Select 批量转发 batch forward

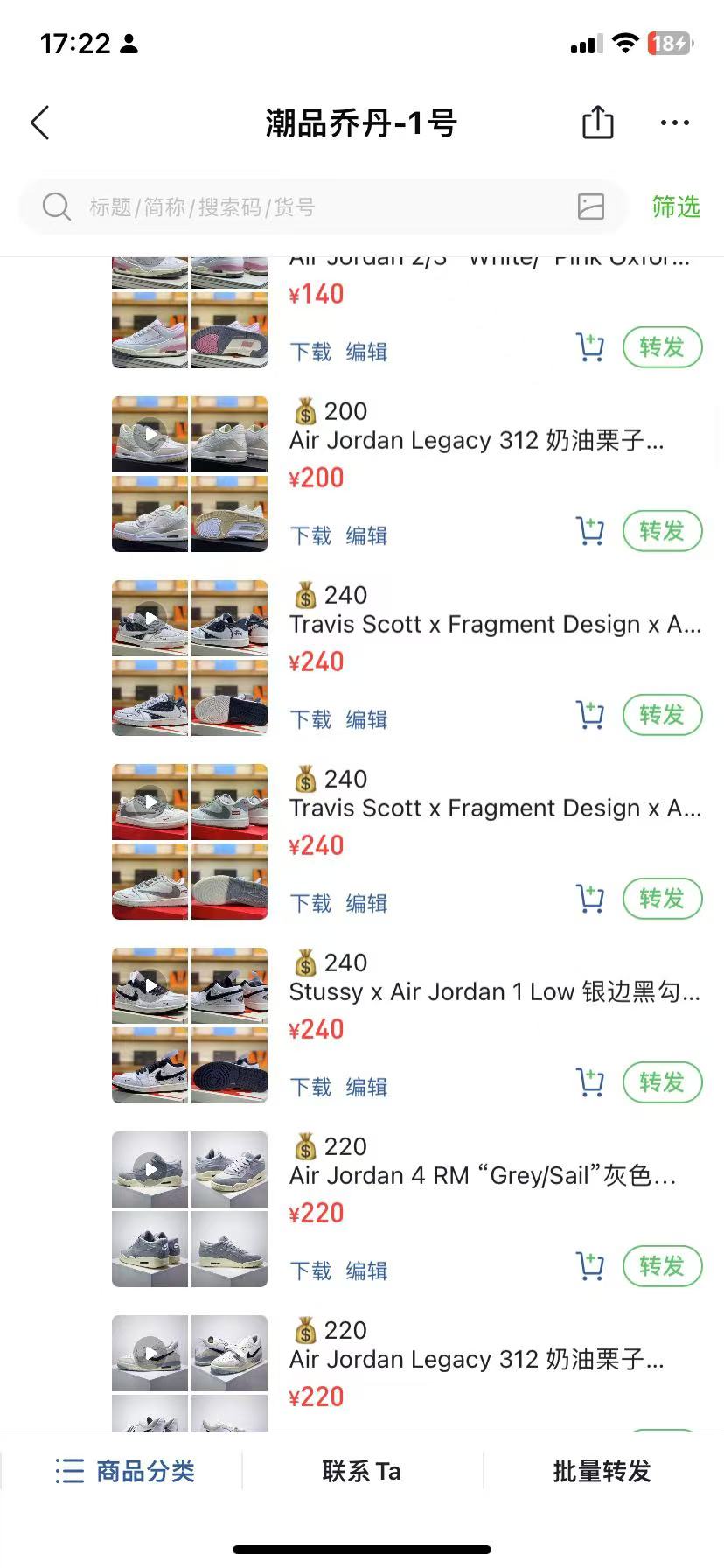tap(602, 1471)
